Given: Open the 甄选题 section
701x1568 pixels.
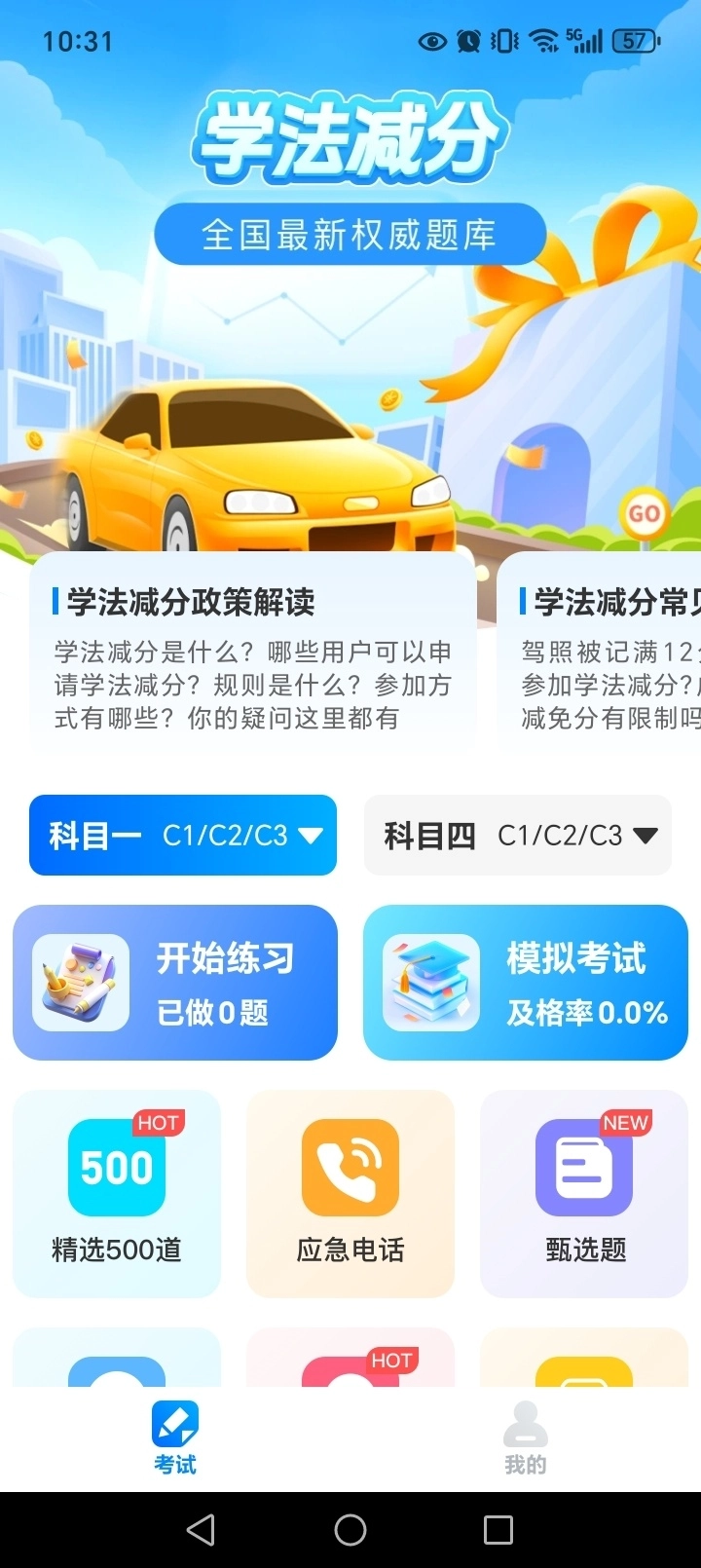Looking at the screenshot, I should (x=584, y=1193).
